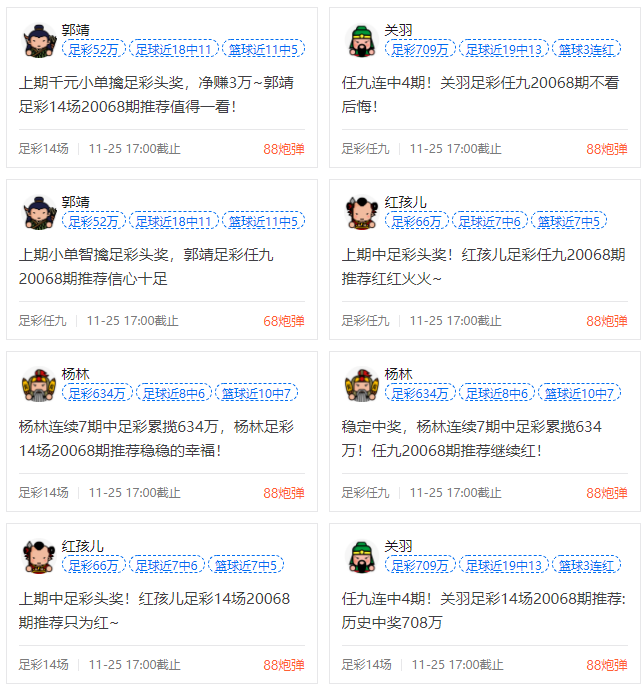Open 杨林's 任九 稳定中奖 recommendation card
The width and height of the screenshot is (643, 686).
pyautogui.click(x=484, y=438)
